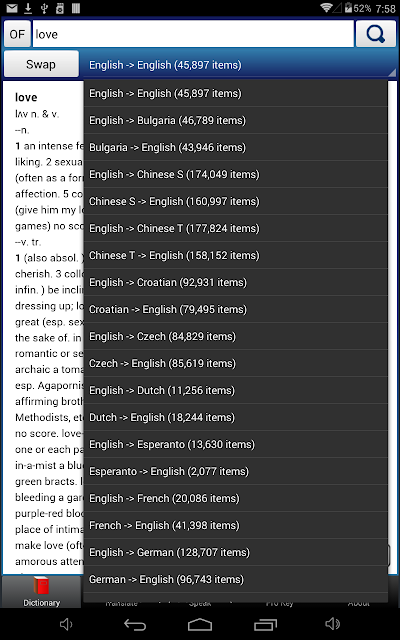Collapse the English -> English dictionary selector
400x640 pixels.
(x=238, y=64)
